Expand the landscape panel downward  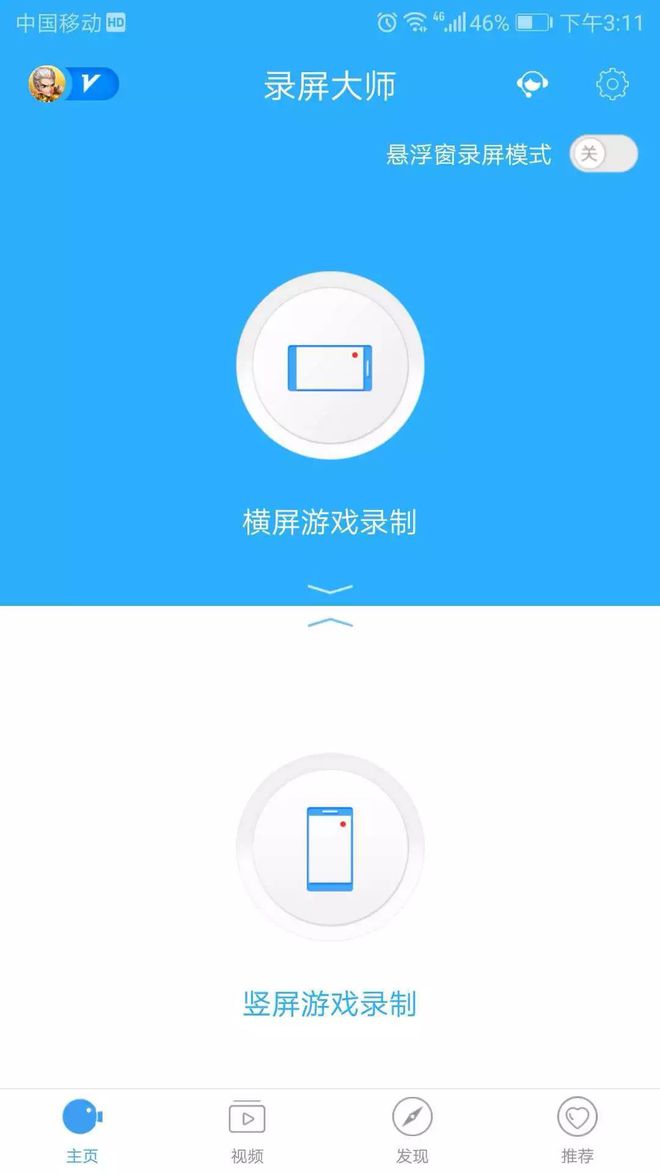click(330, 589)
